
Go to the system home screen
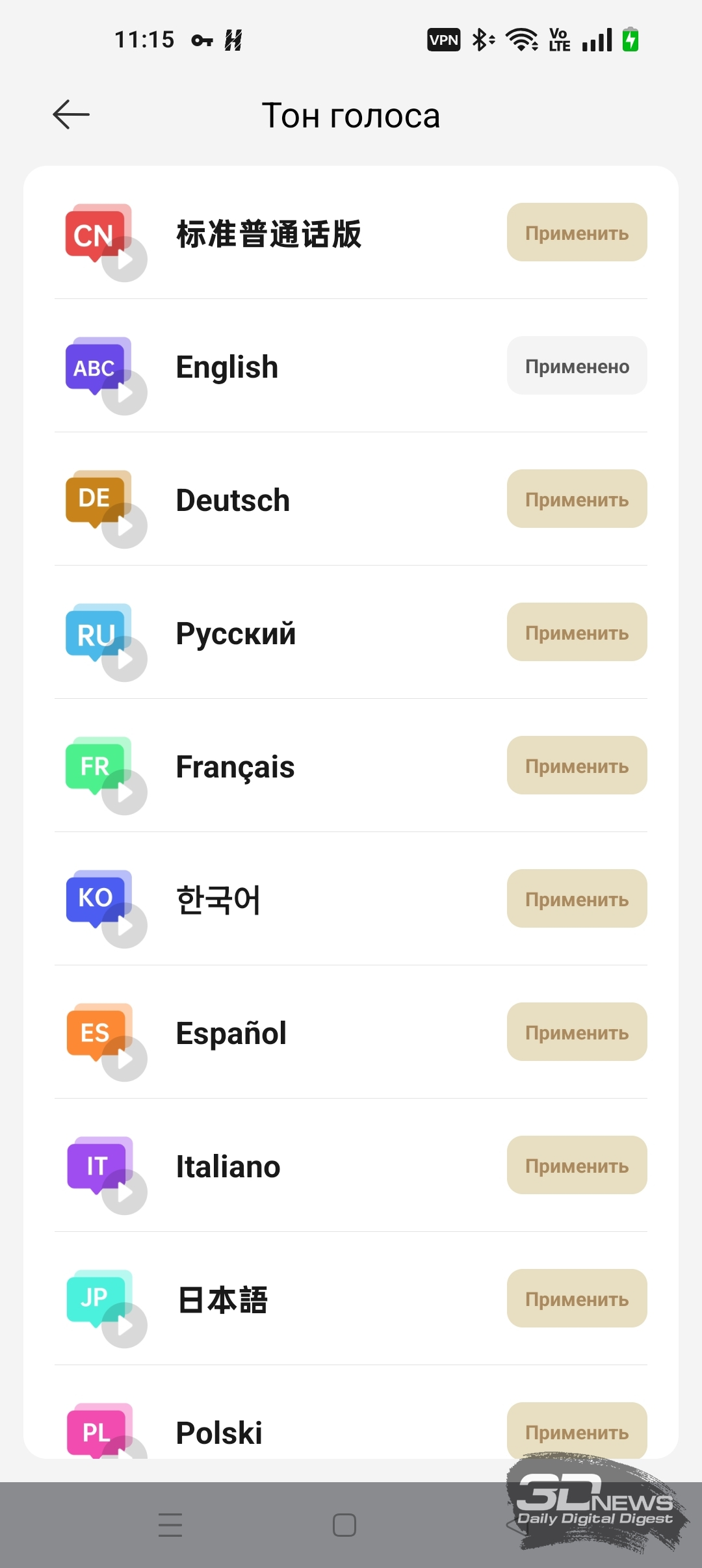344,1525
